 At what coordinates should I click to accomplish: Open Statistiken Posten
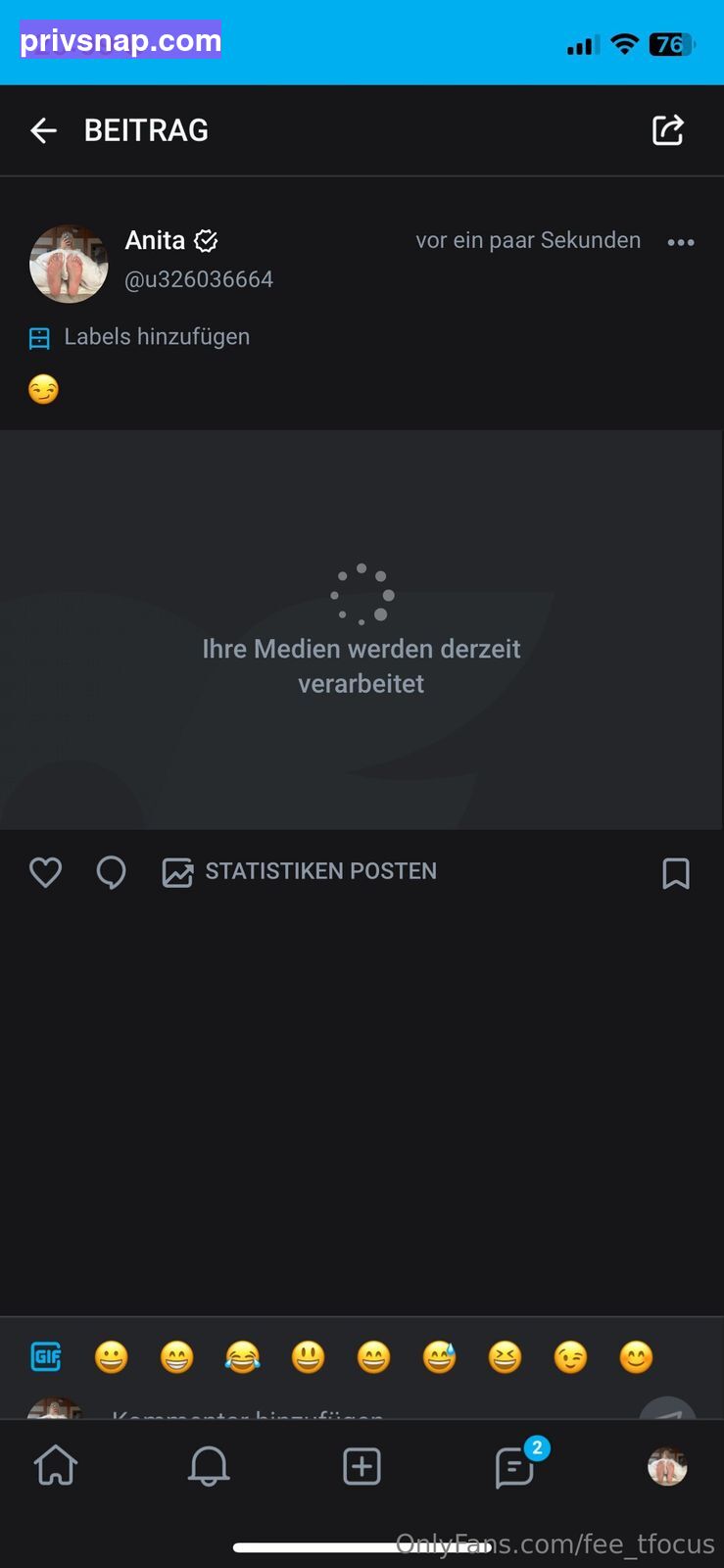coord(299,871)
